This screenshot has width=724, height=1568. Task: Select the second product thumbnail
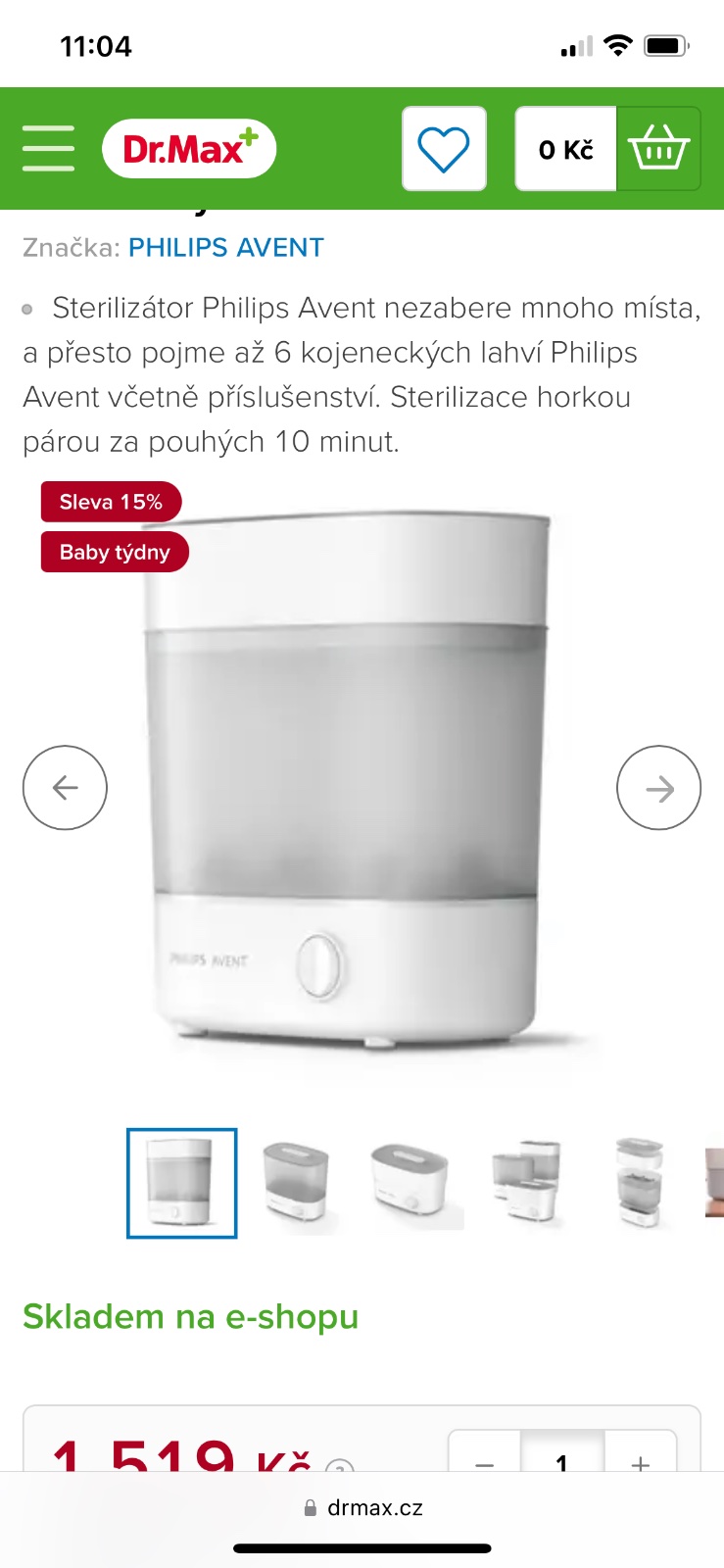pyautogui.click(x=296, y=1183)
